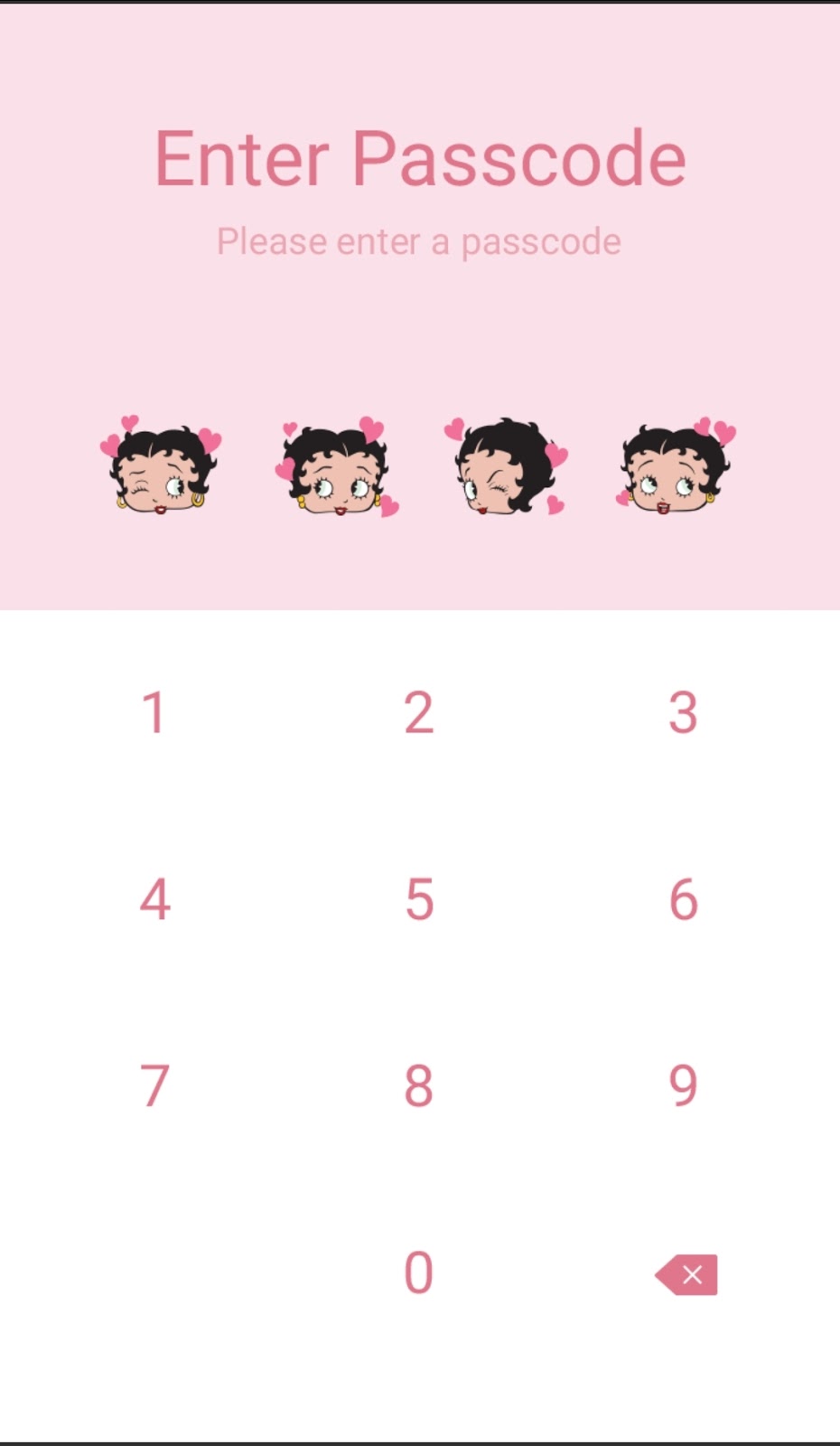Enter digit 0 on the keypad
The height and width of the screenshot is (1446, 840).
click(418, 1272)
